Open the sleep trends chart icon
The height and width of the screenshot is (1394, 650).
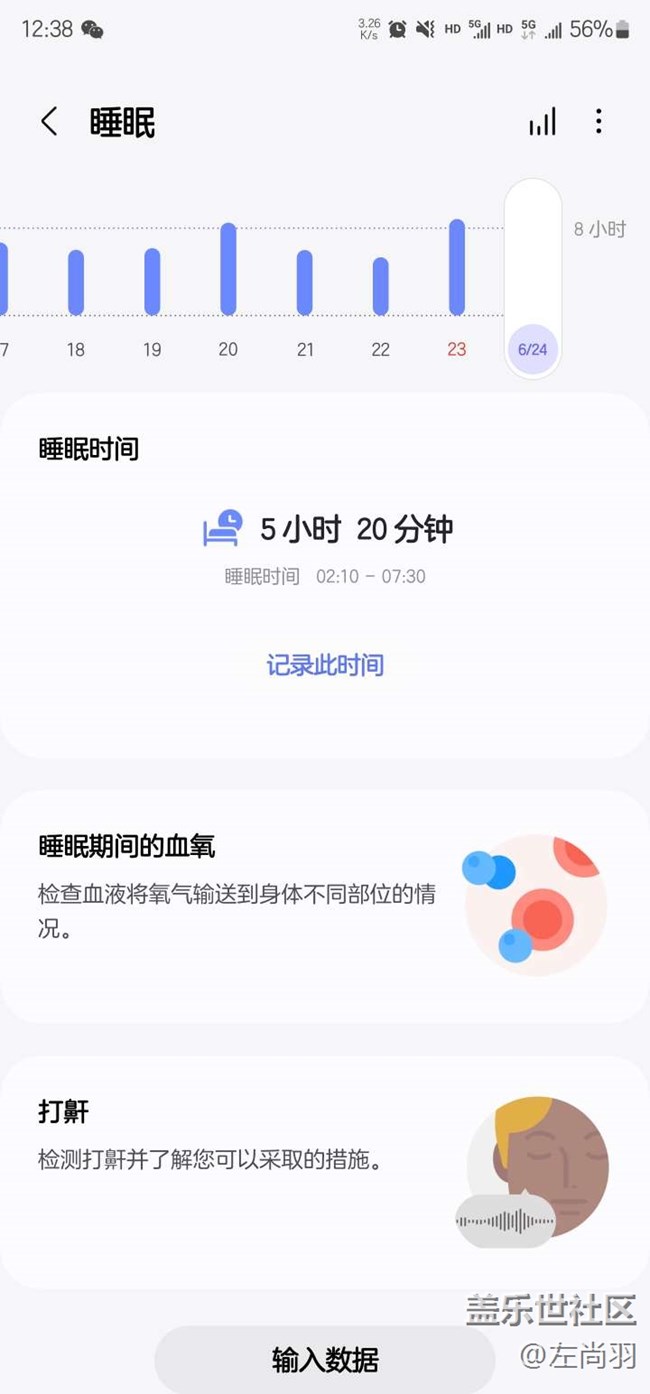pos(542,122)
